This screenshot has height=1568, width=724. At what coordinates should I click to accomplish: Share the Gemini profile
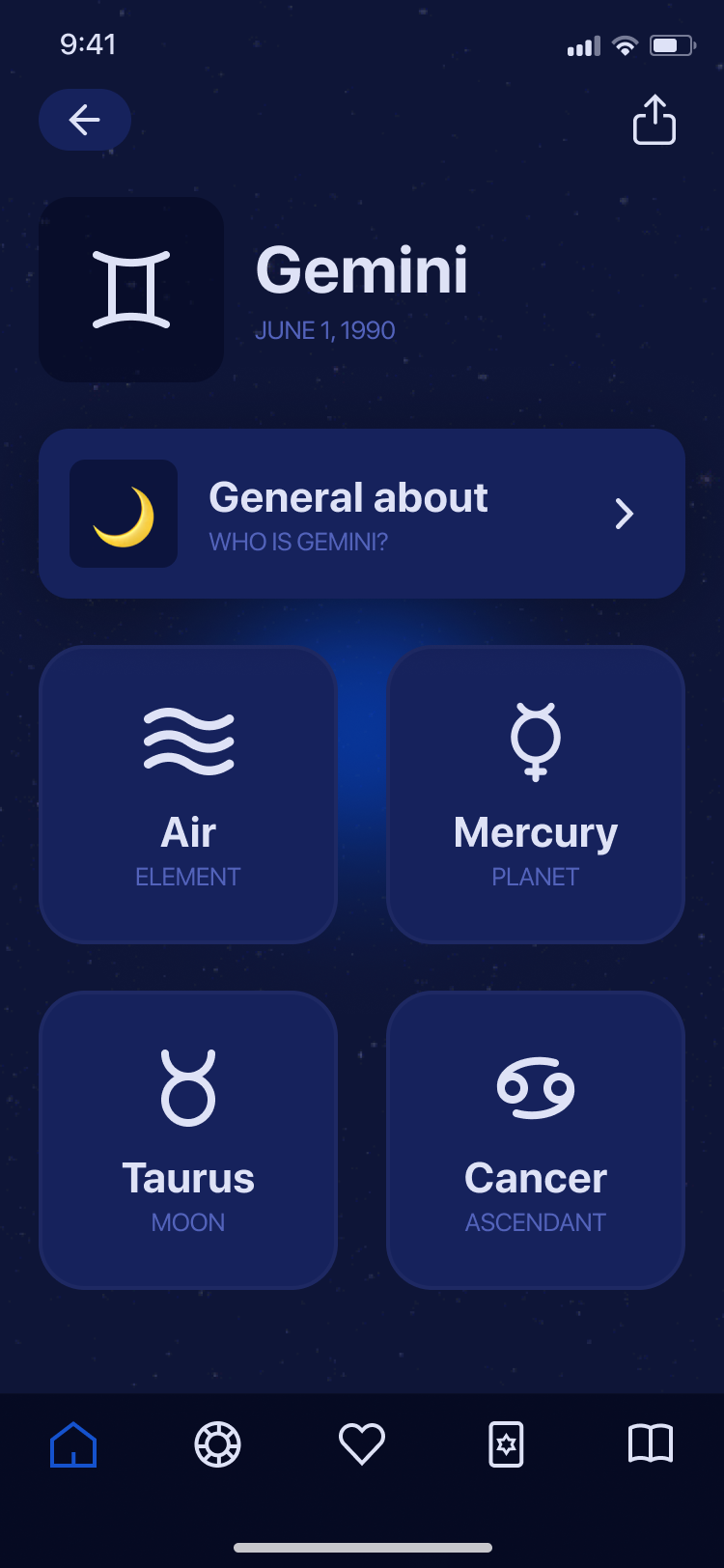tap(654, 120)
